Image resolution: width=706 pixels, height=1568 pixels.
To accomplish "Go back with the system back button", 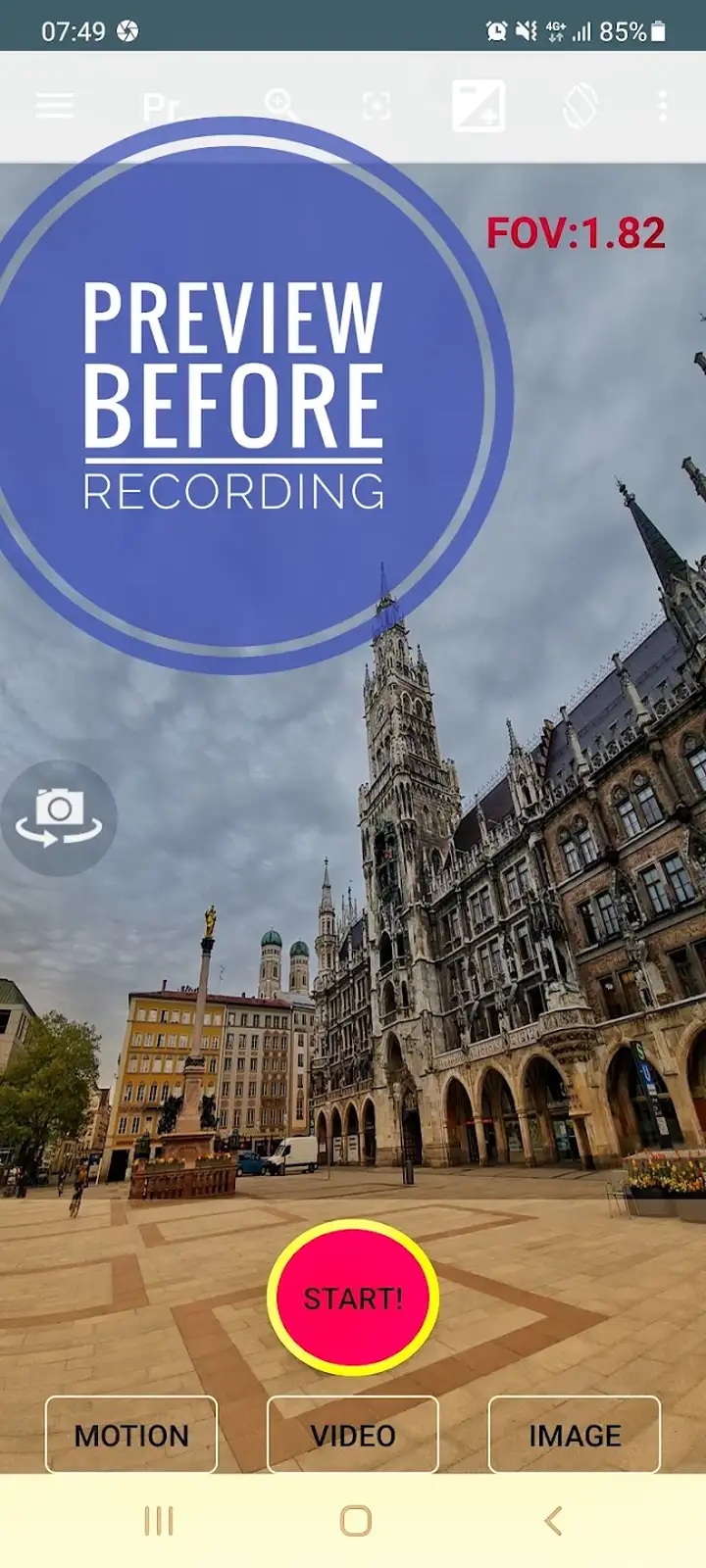I will pos(553,1521).
